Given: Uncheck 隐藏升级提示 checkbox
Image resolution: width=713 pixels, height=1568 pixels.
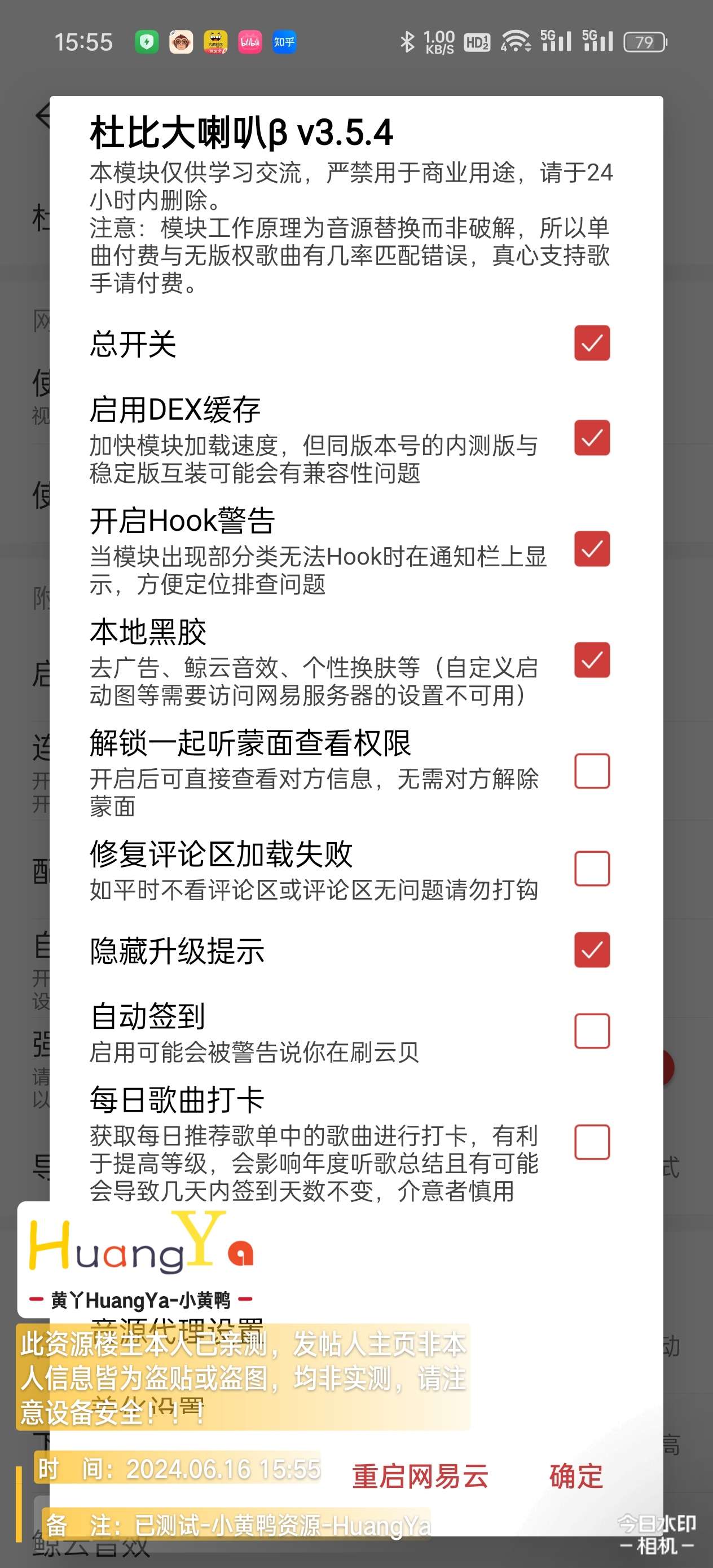Looking at the screenshot, I should point(591,950).
